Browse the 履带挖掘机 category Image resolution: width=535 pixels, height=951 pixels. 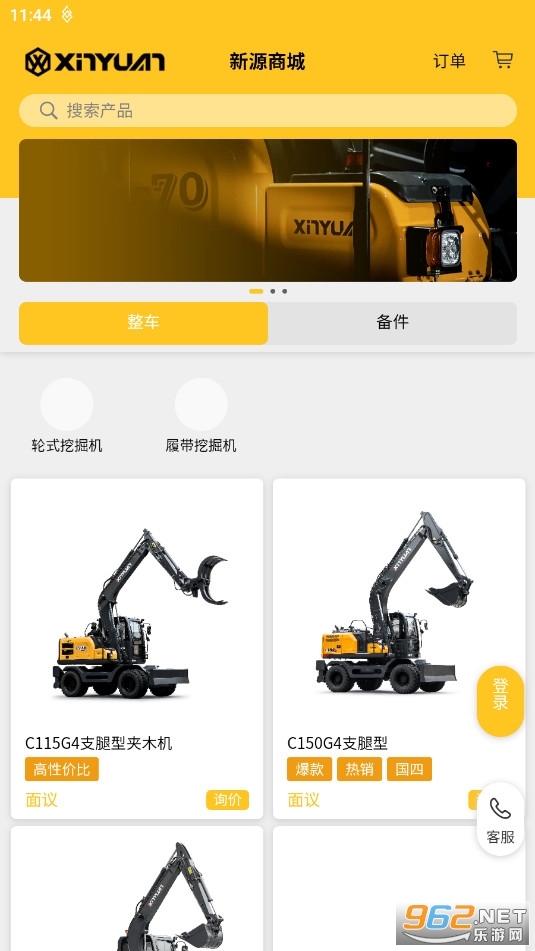[x=201, y=416]
